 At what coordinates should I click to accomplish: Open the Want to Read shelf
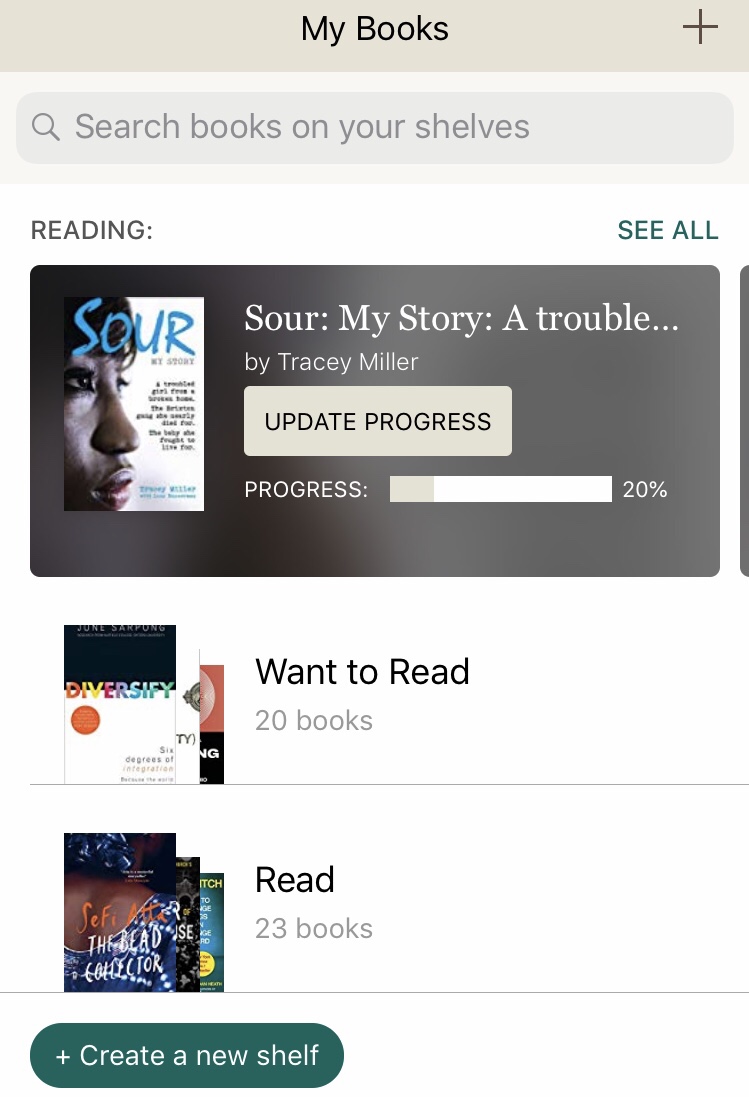(x=362, y=694)
